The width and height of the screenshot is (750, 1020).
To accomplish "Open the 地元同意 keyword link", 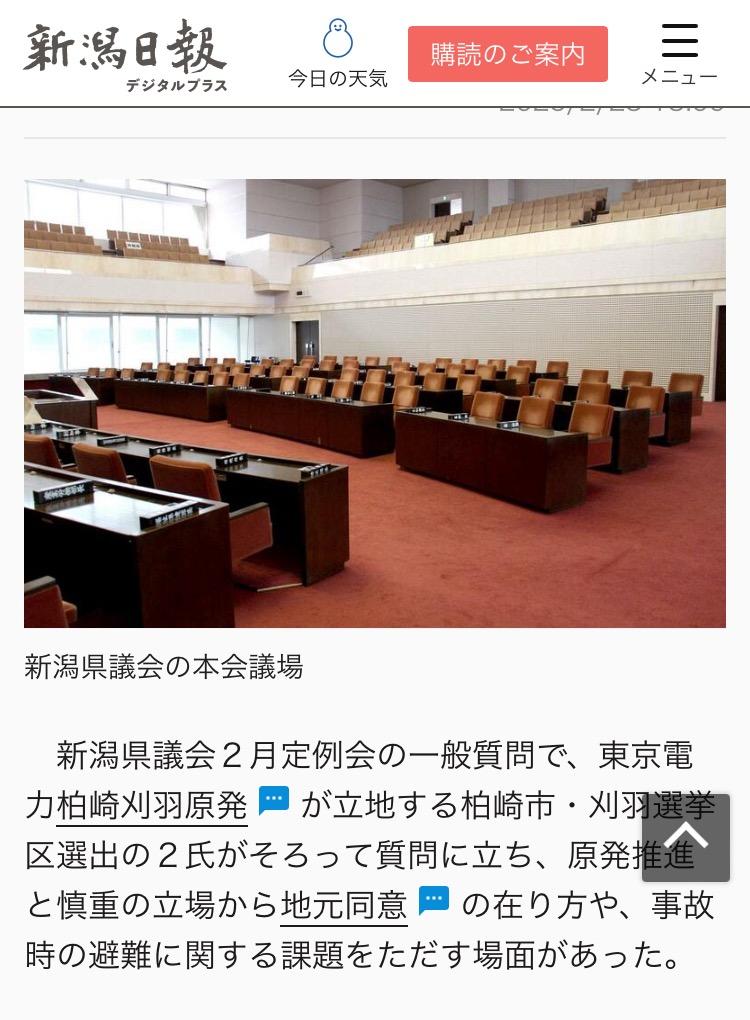I will click(x=343, y=906).
